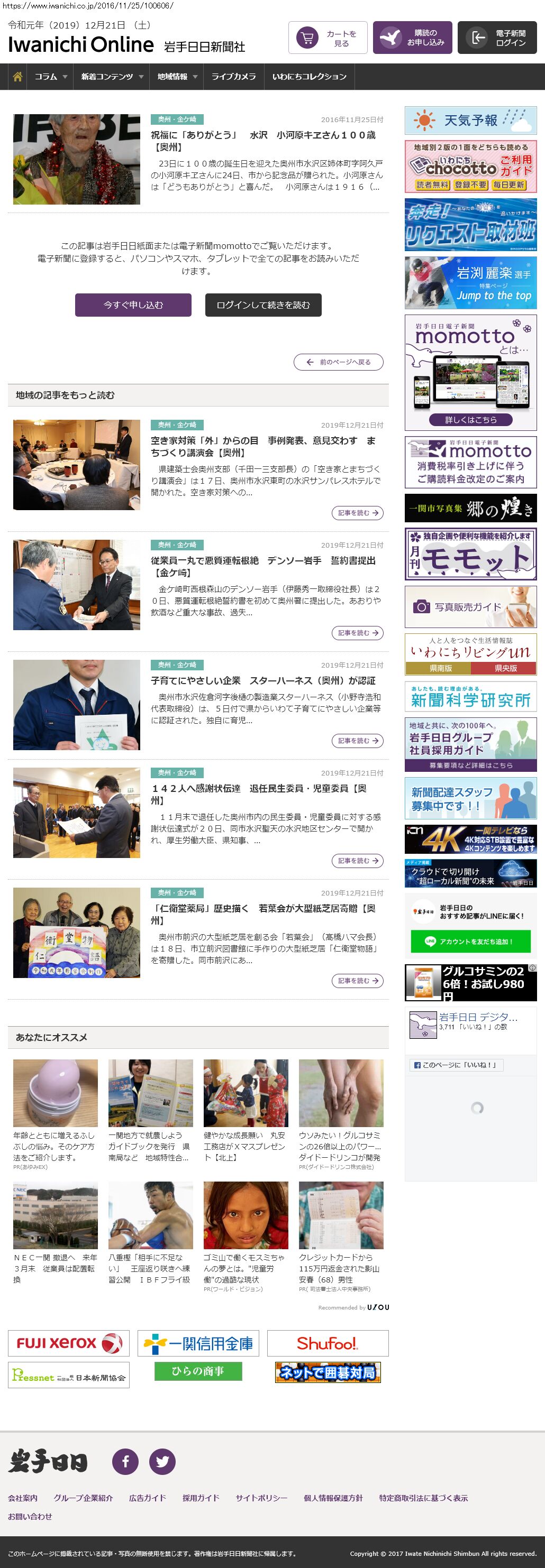Open the 天気予報 banner

pos(470,121)
